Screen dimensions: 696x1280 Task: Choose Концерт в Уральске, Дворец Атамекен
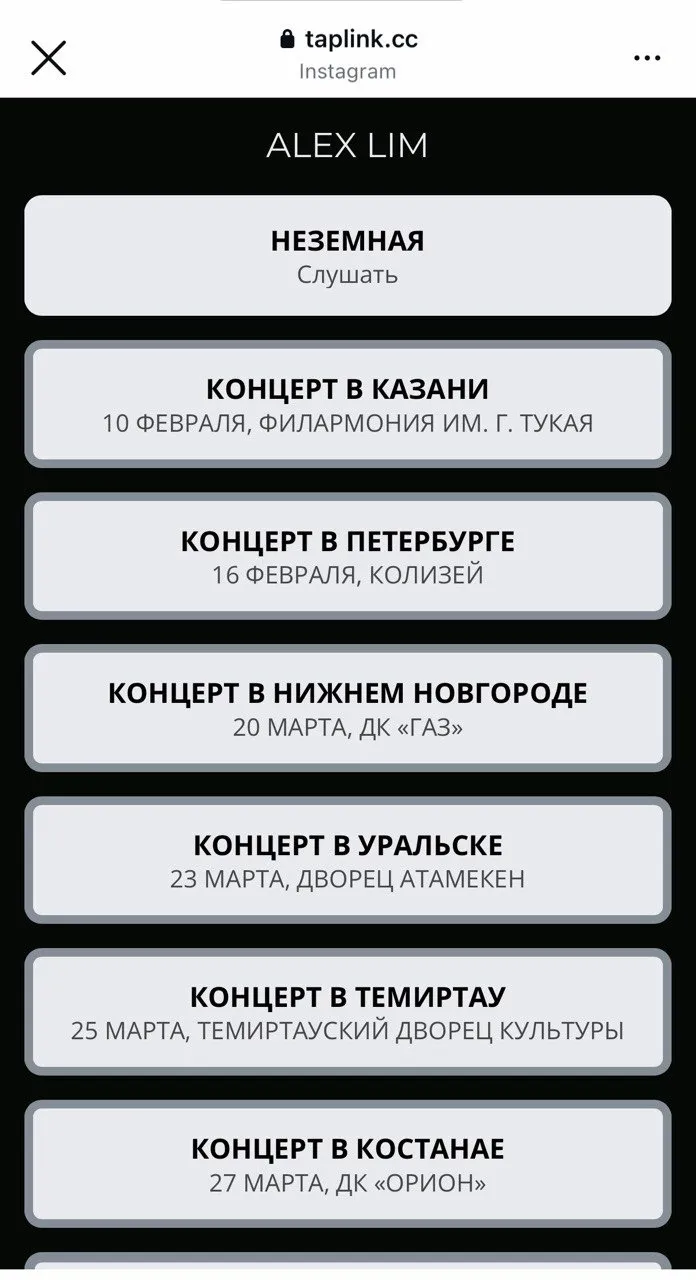347,860
